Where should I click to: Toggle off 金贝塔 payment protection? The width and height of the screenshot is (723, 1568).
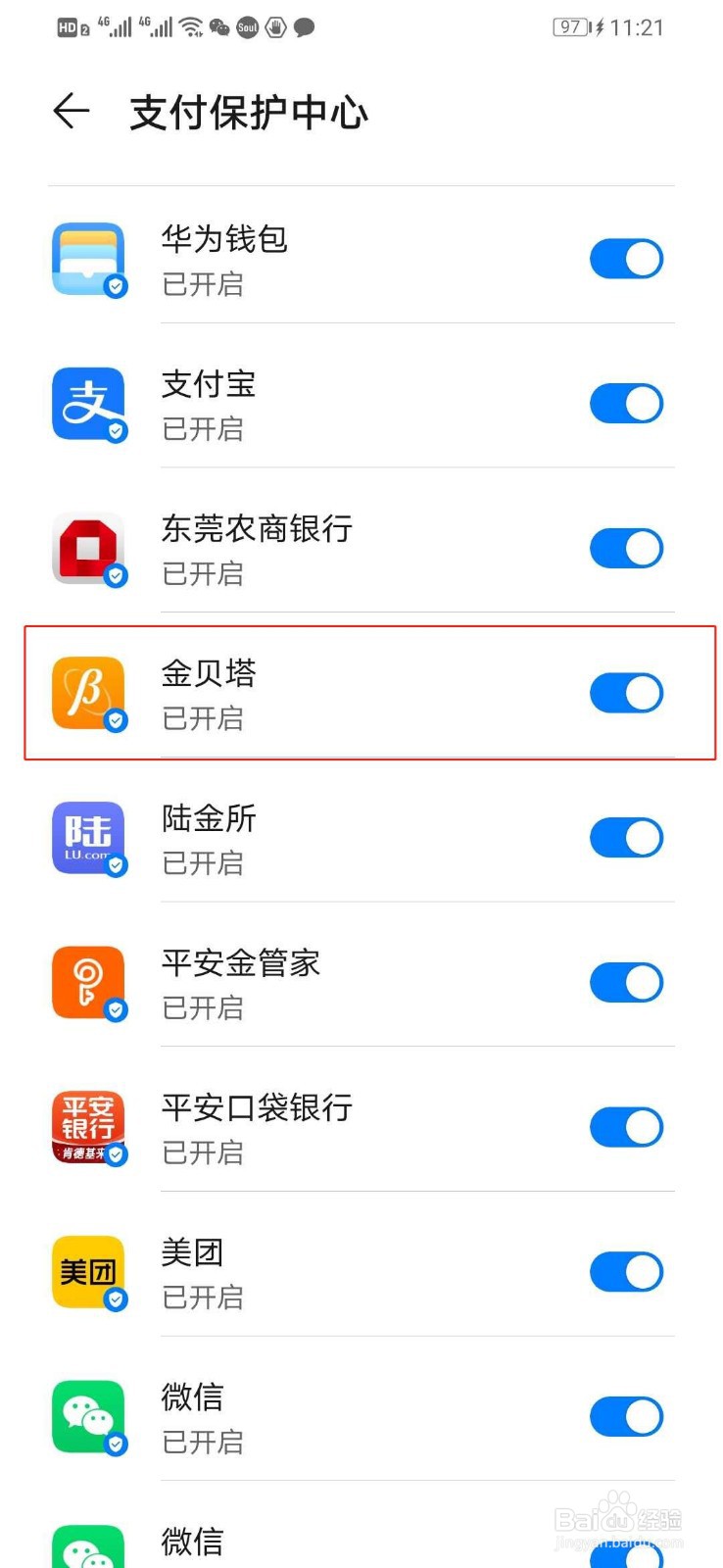click(x=627, y=692)
